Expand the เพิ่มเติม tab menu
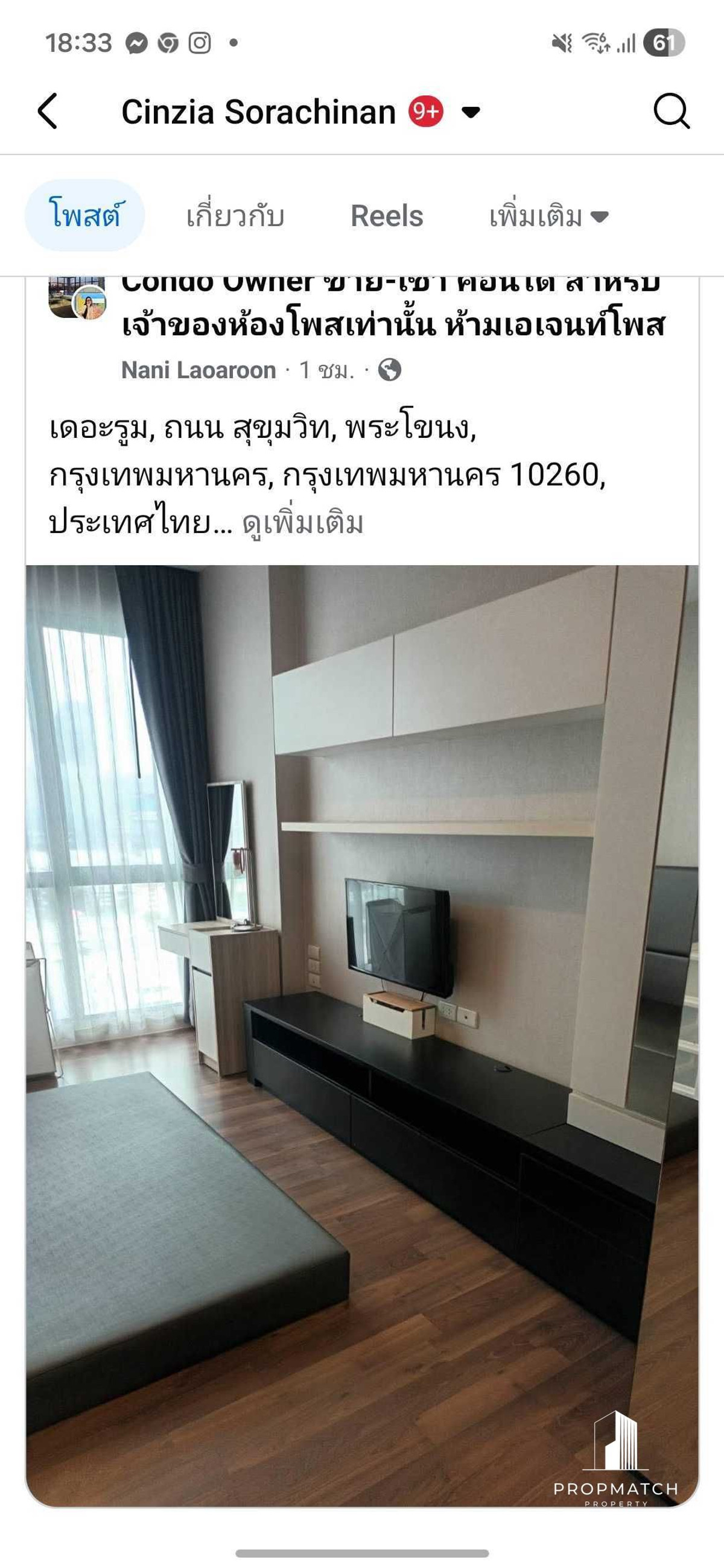This screenshot has height=1568, width=724. 548,216
